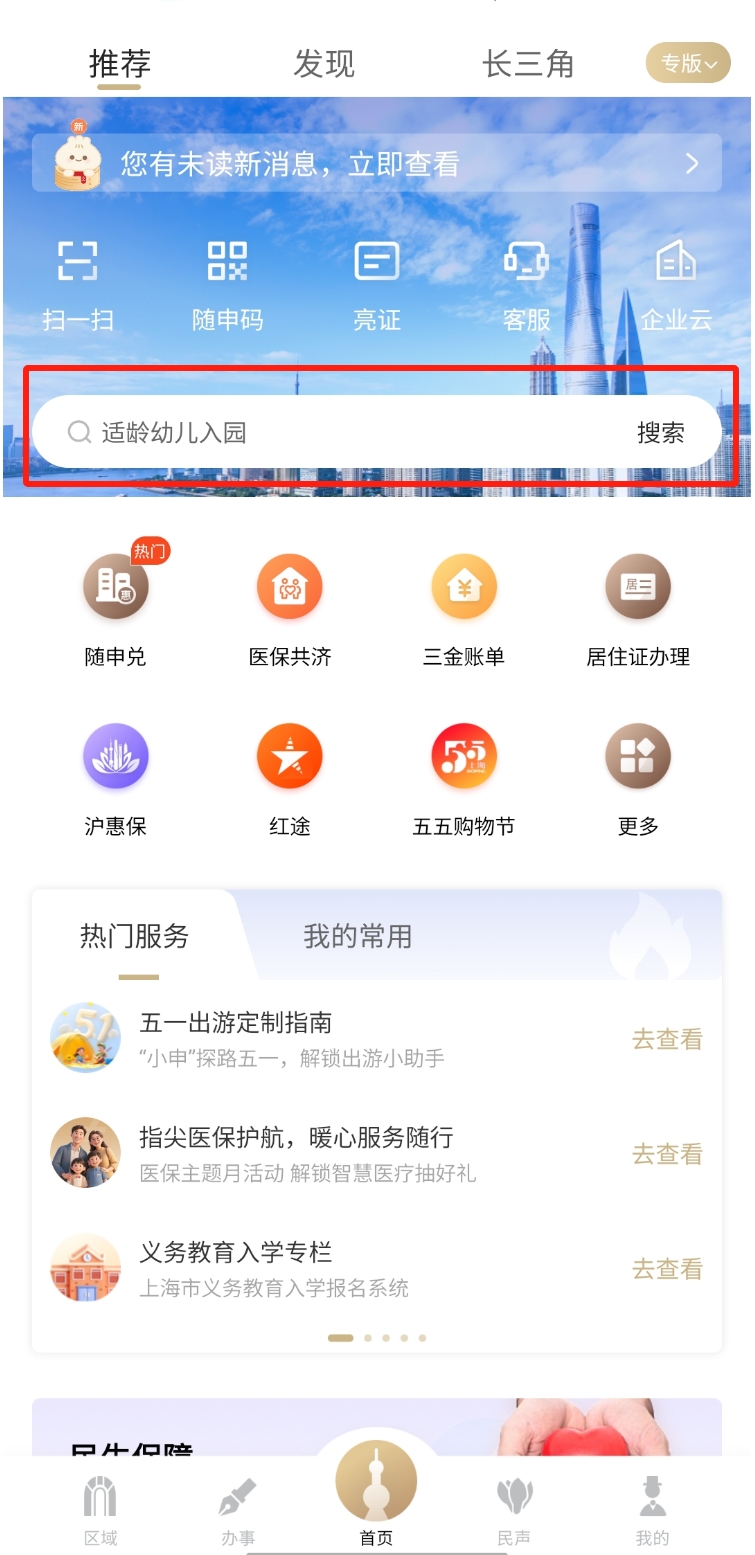Open 扫一扫 scanner
Image resolution: width=755 pixels, height=1555 pixels.
pyautogui.click(x=78, y=284)
